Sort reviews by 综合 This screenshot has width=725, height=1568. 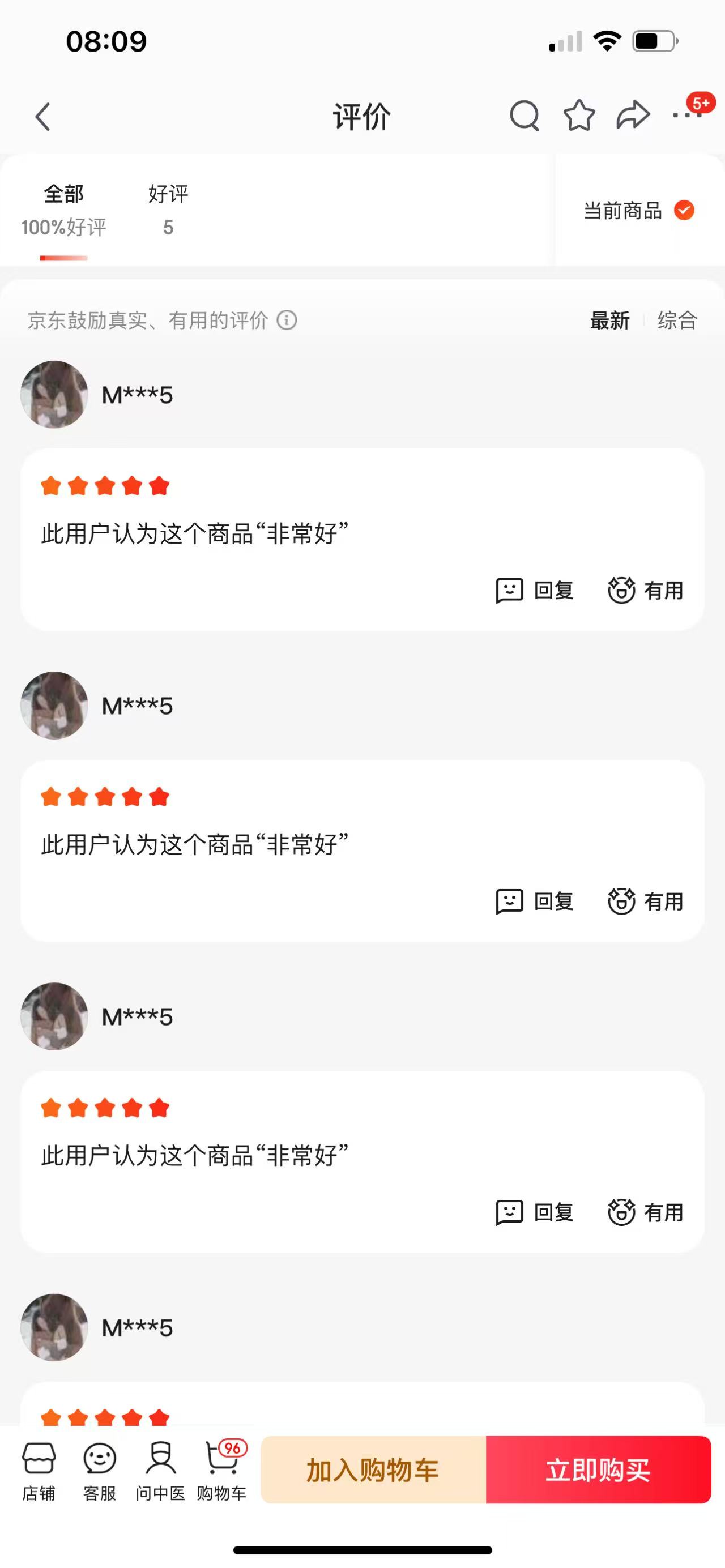pyautogui.click(x=677, y=320)
